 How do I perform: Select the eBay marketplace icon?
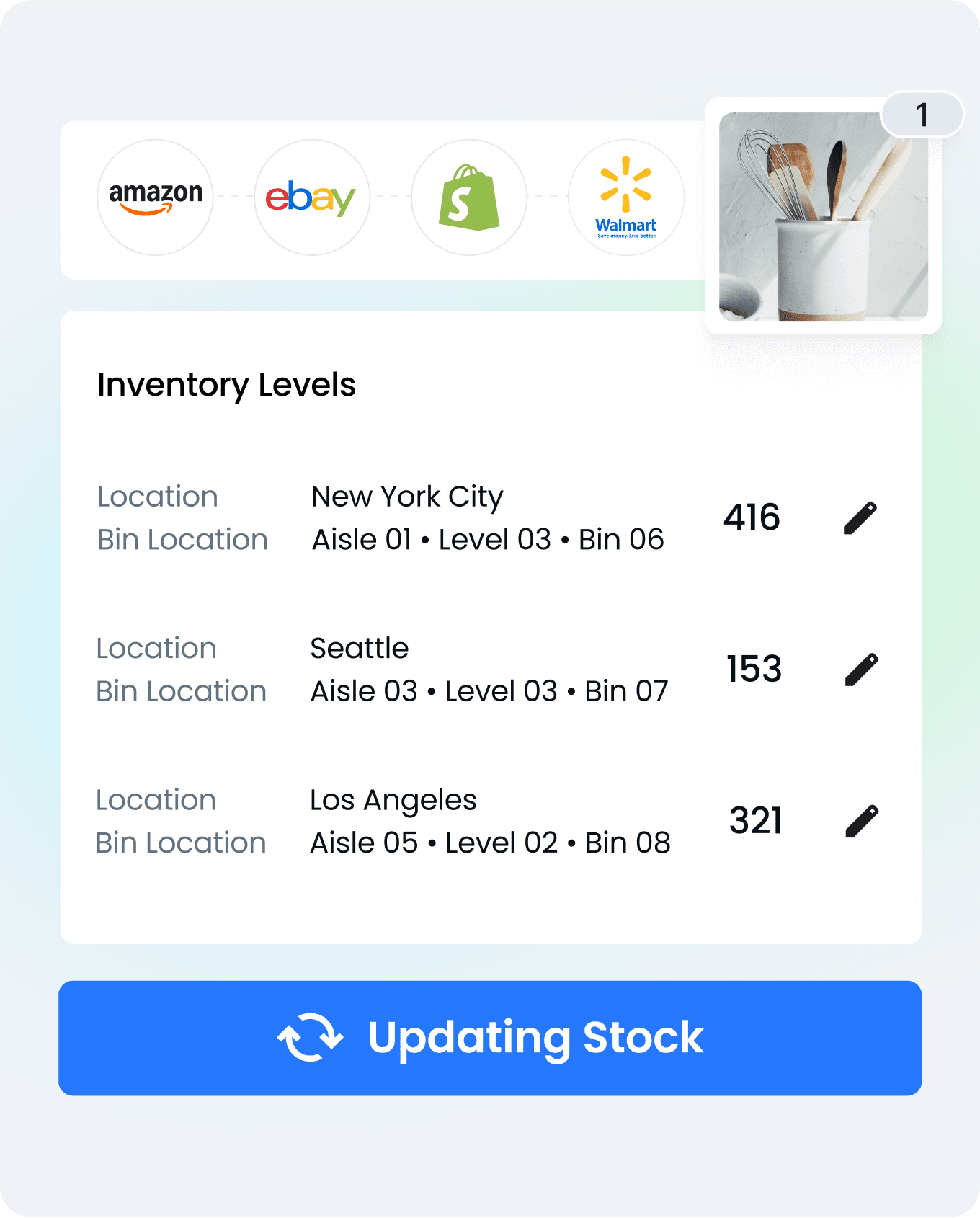[311, 197]
